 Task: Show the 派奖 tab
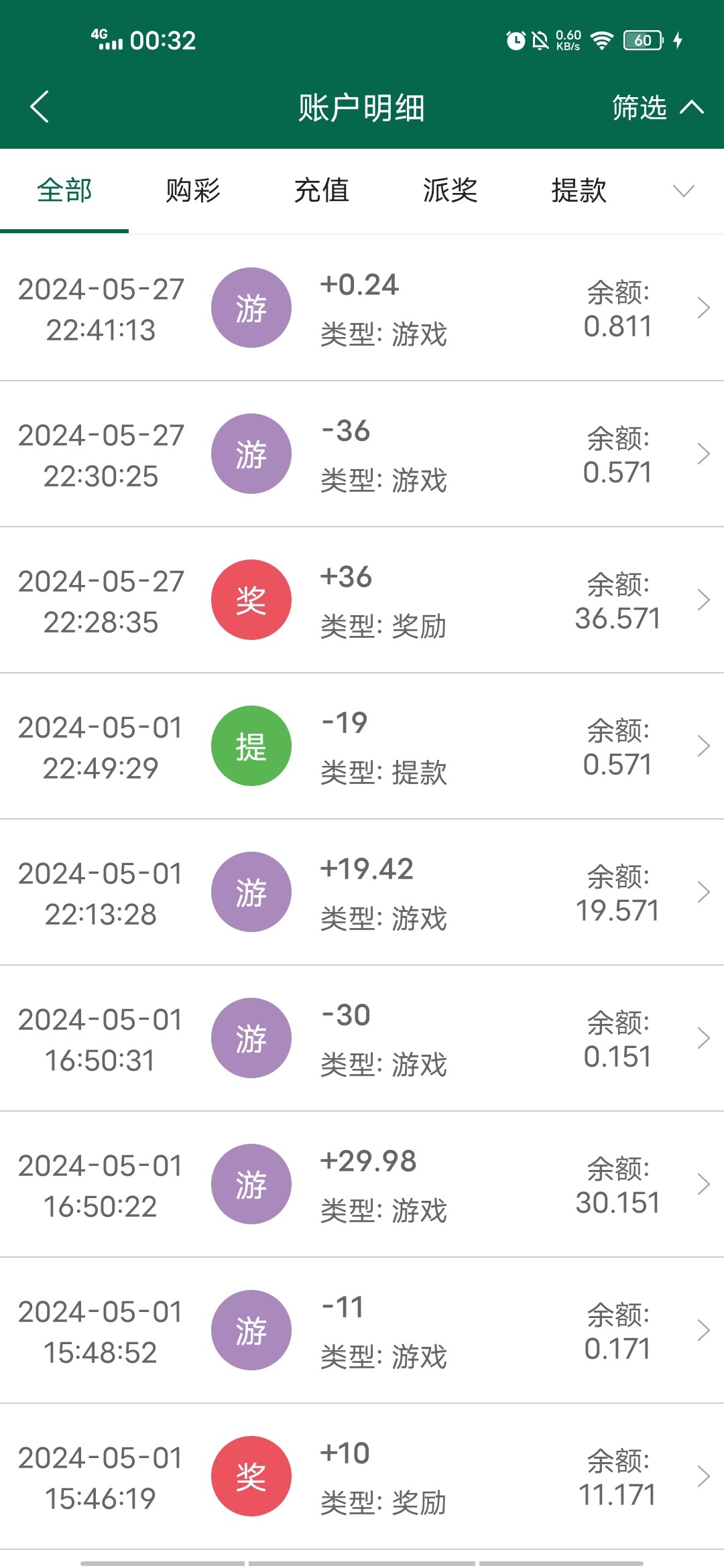coord(450,191)
